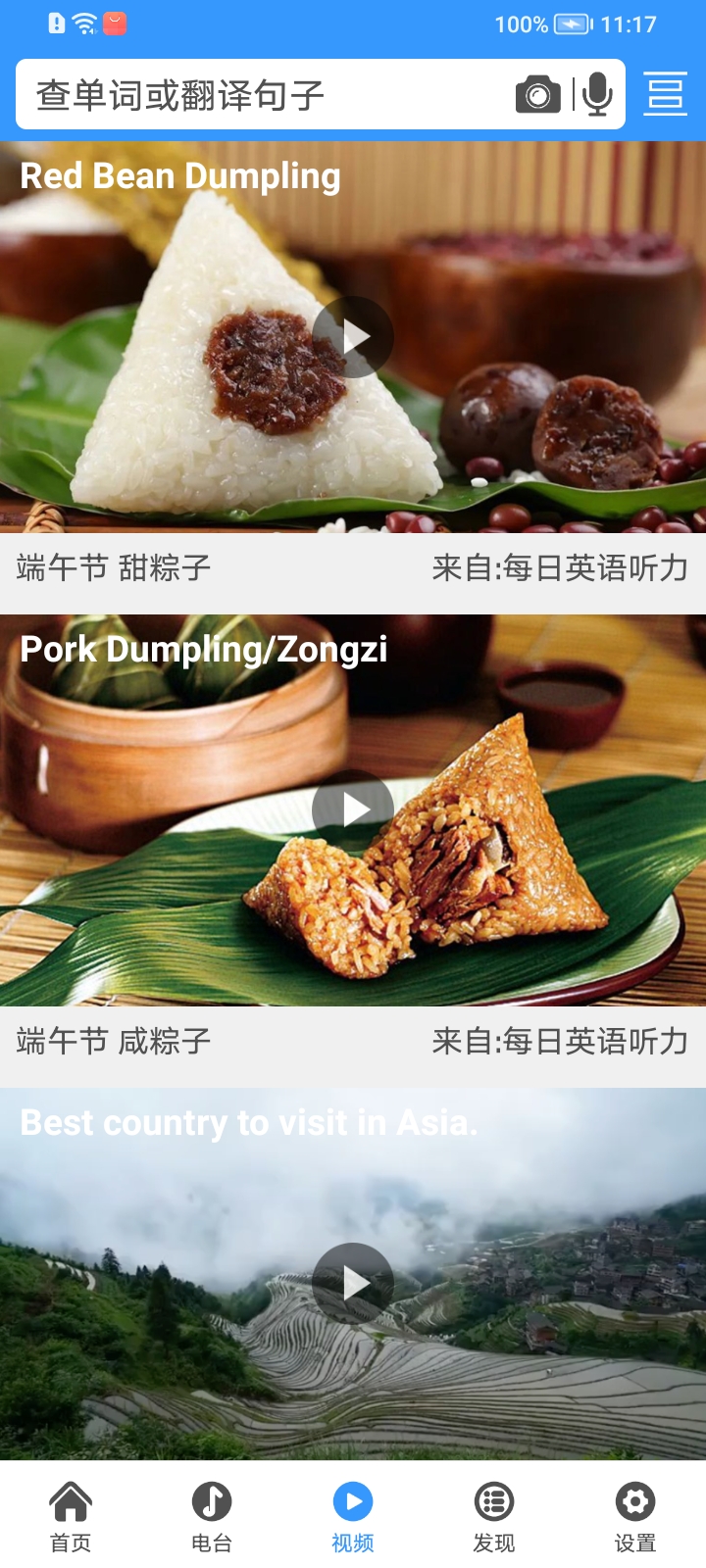
Task: Switch to the 视频 tab
Action: click(353, 1518)
